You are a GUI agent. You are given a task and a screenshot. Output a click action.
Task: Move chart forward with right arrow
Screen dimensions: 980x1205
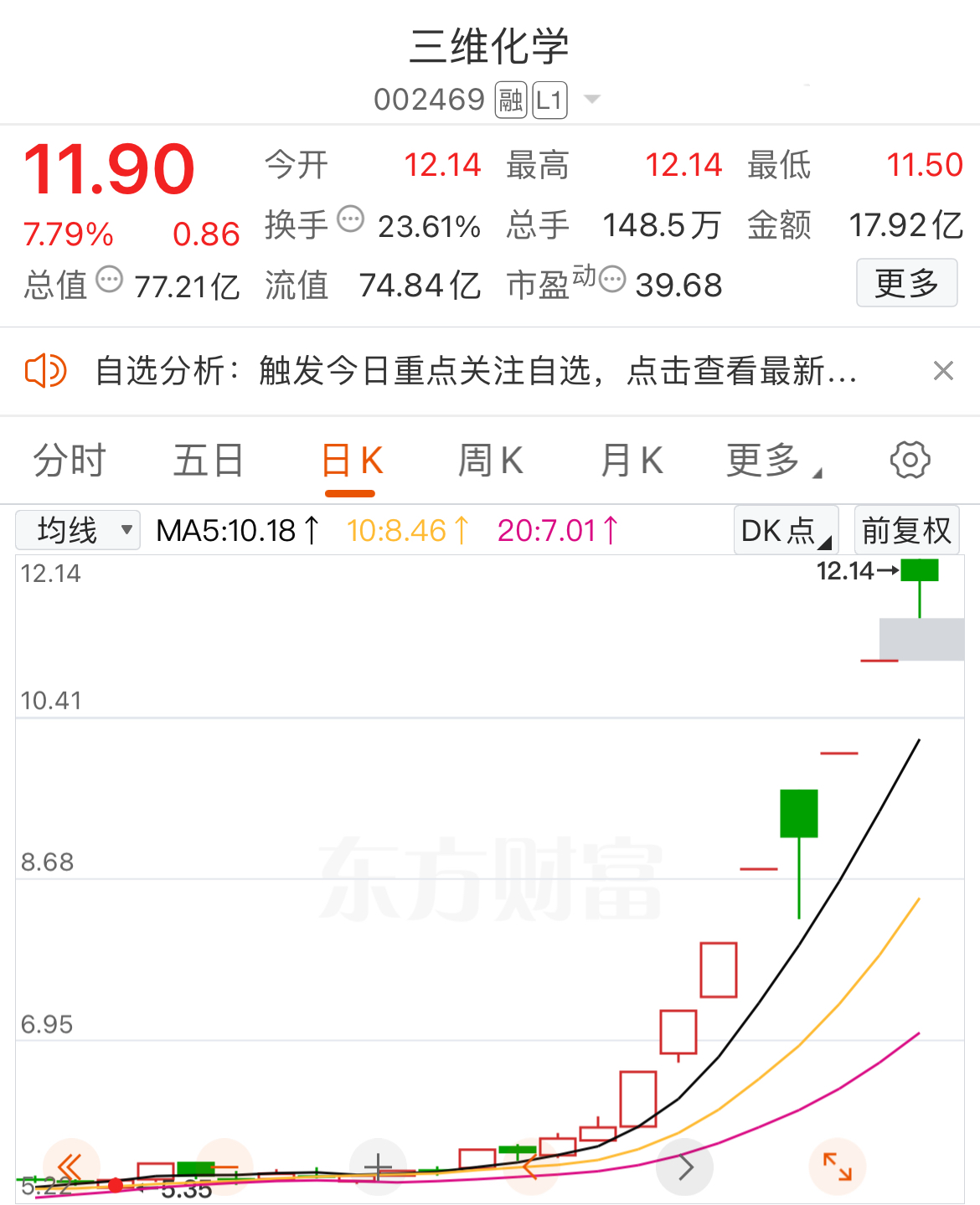click(x=685, y=1166)
